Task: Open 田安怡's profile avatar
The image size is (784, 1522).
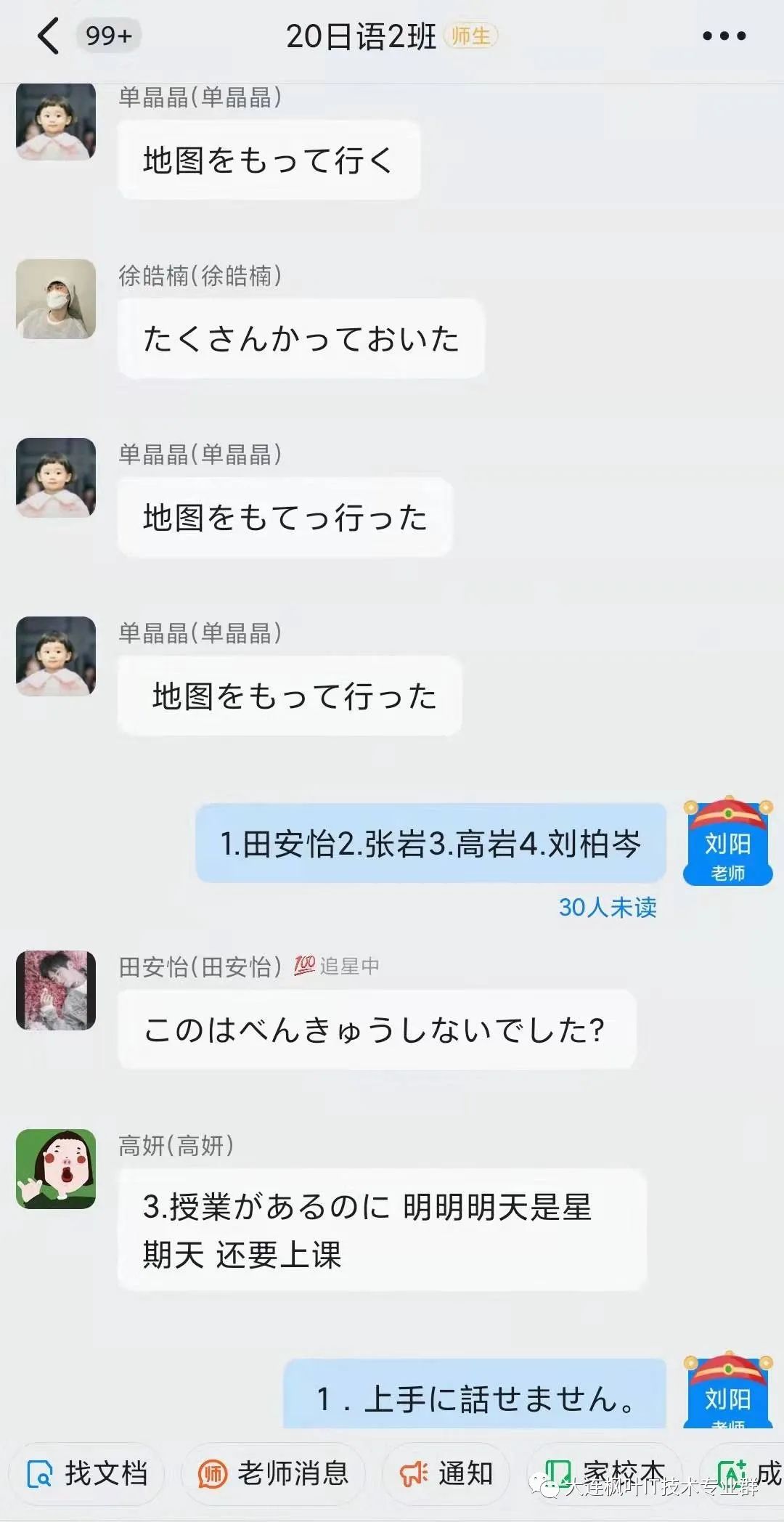Action: pyautogui.click(x=56, y=990)
